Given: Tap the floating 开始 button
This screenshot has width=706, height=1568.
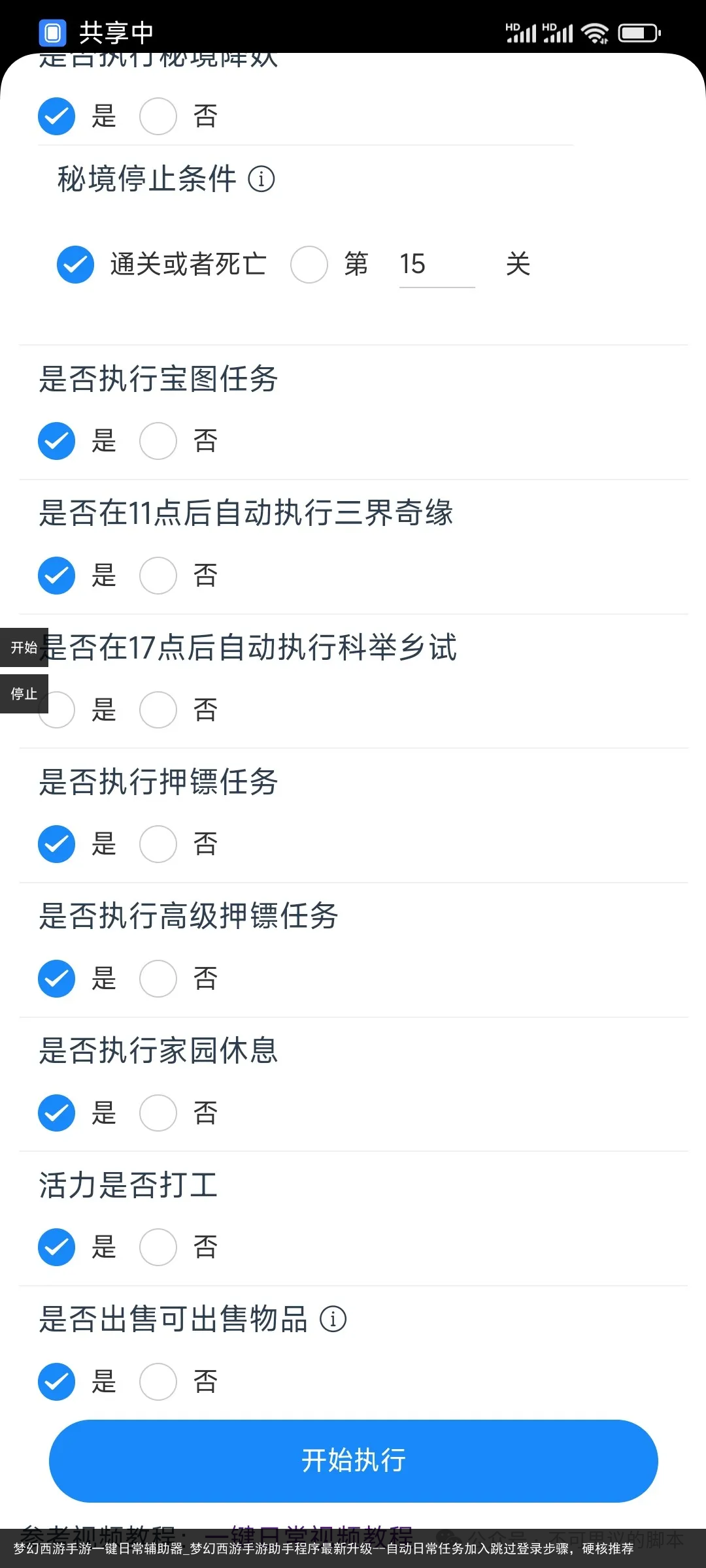Looking at the screenshot, I should (24, 647).
